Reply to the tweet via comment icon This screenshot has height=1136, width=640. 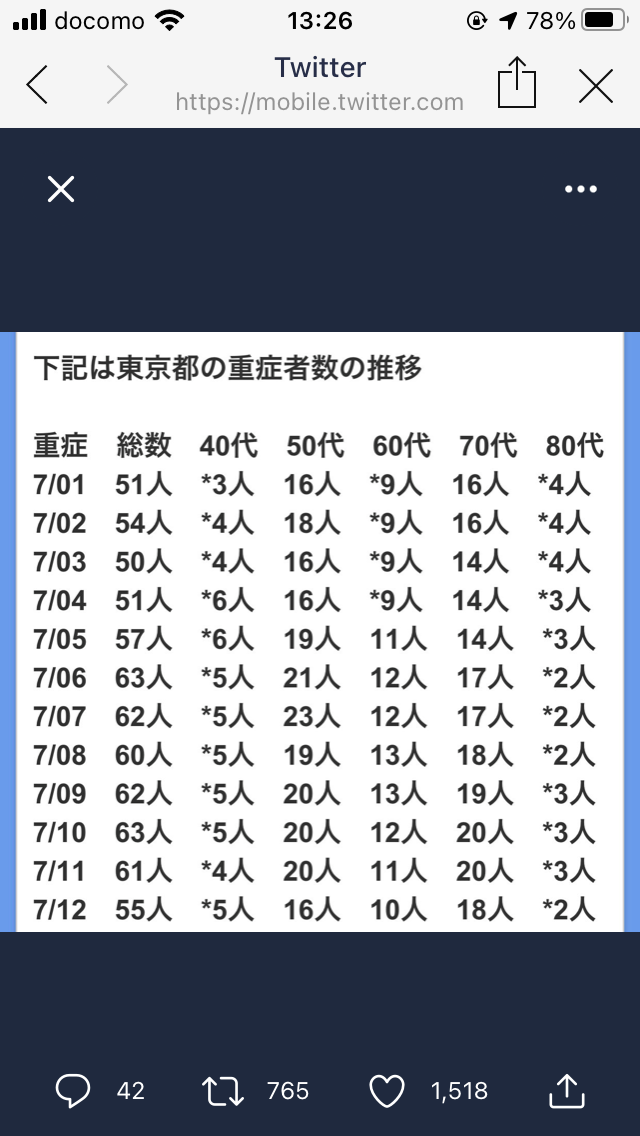click(x=73, y=1091)
